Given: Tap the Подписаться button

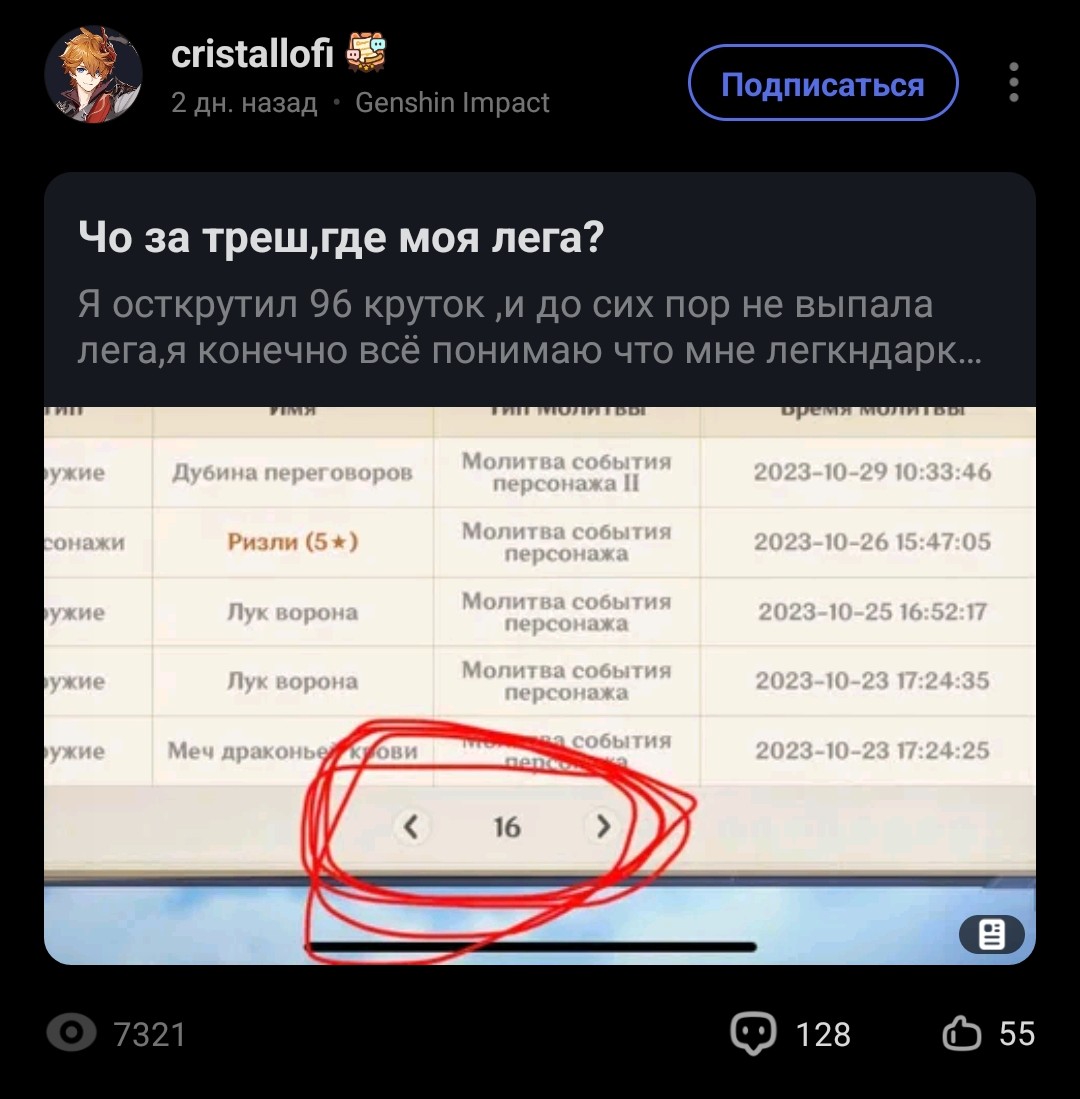Looking at the screenshot, I should pos(822,83).
